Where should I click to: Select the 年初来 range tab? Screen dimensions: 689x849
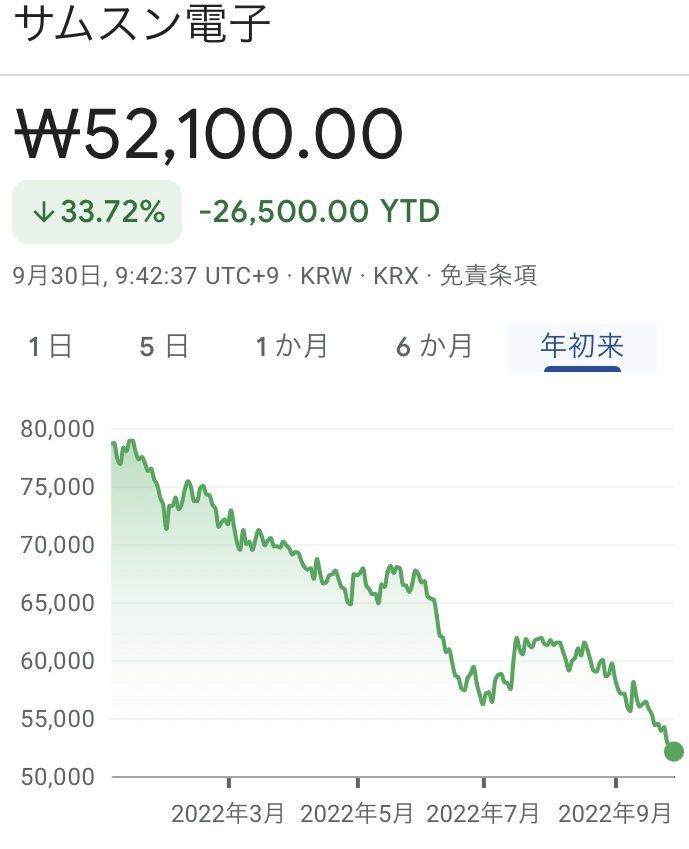coord(582,348)
